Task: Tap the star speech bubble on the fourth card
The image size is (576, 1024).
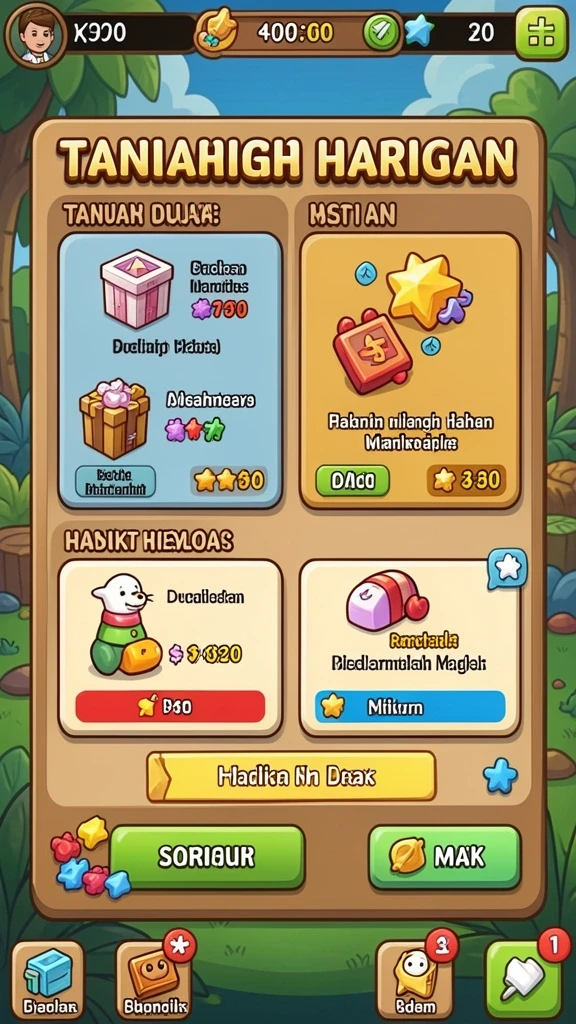Action: [x=507, y=569]
